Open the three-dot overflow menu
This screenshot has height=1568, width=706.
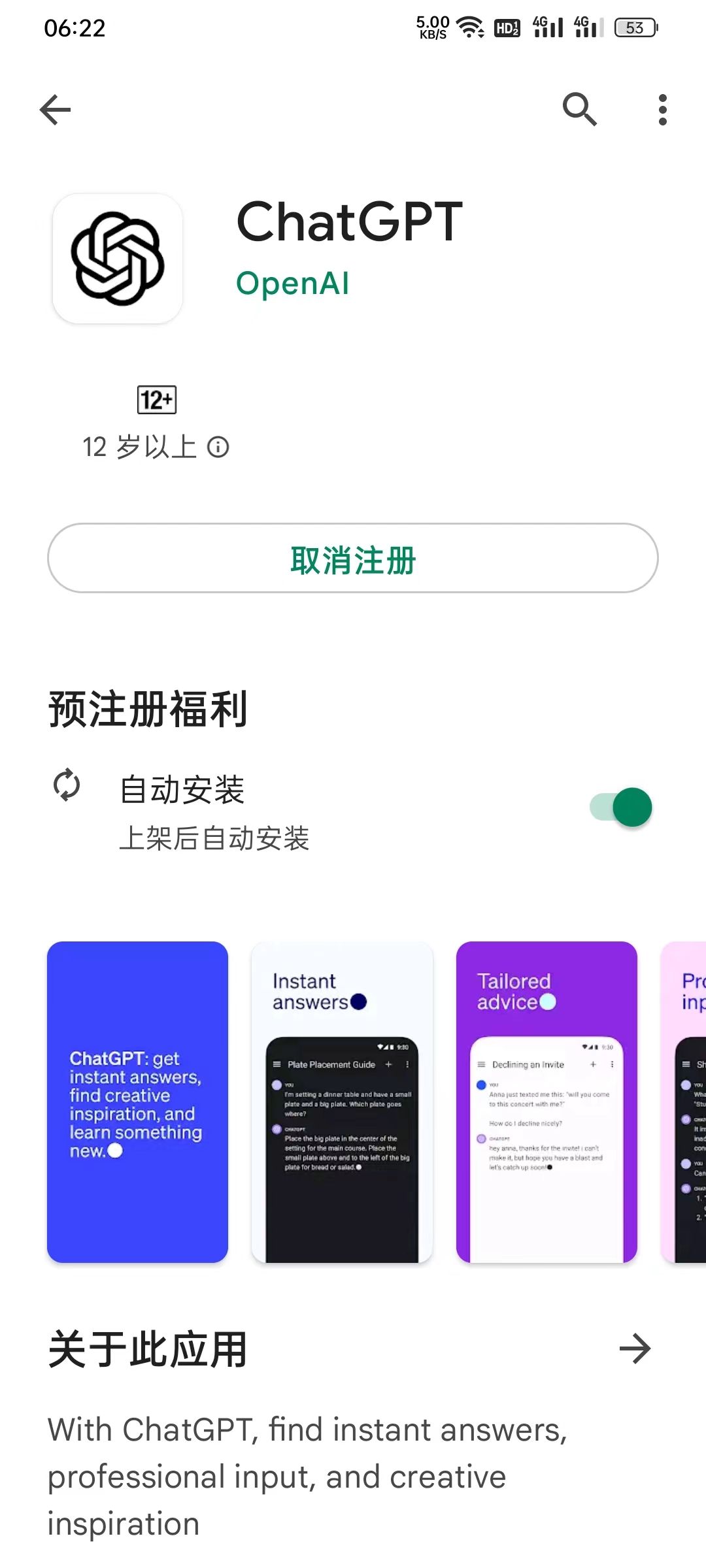pyautogui.click(x=663, y=109)
